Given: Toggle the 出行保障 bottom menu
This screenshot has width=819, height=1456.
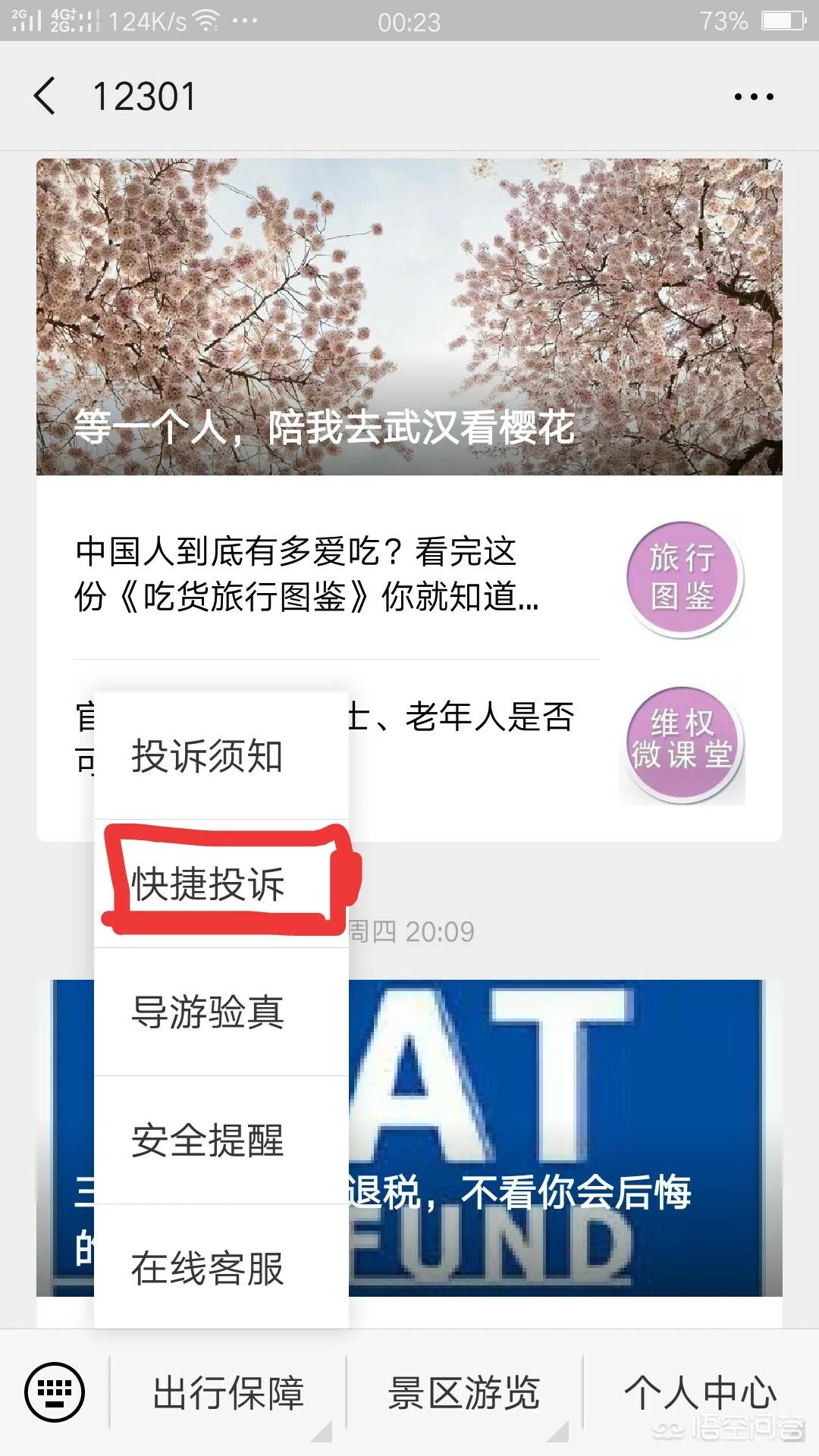Looking at the screenshot, I should click(x=228, y=1393).
